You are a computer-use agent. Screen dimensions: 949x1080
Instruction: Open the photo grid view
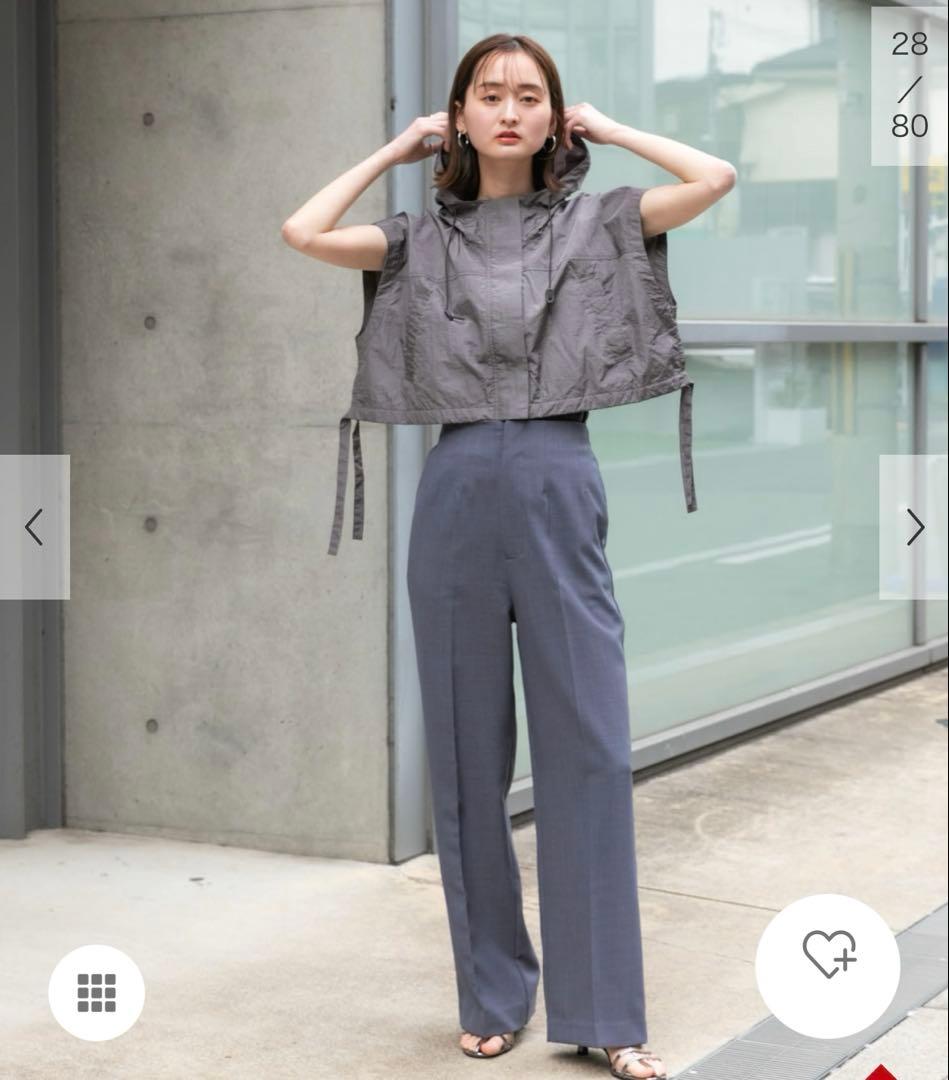[x=97, y=992]
